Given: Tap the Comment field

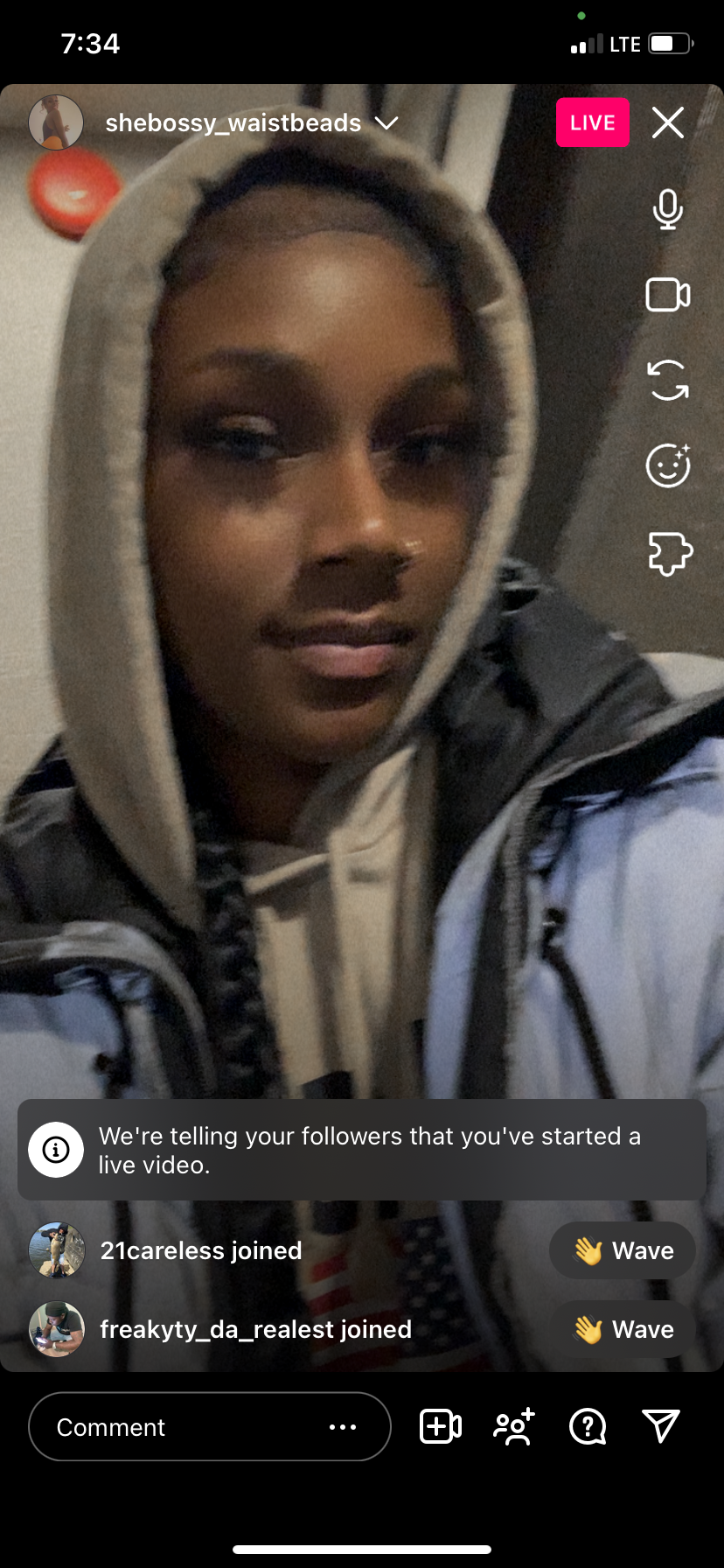Looking at the screenshot, I should (x=209, y=1427).
